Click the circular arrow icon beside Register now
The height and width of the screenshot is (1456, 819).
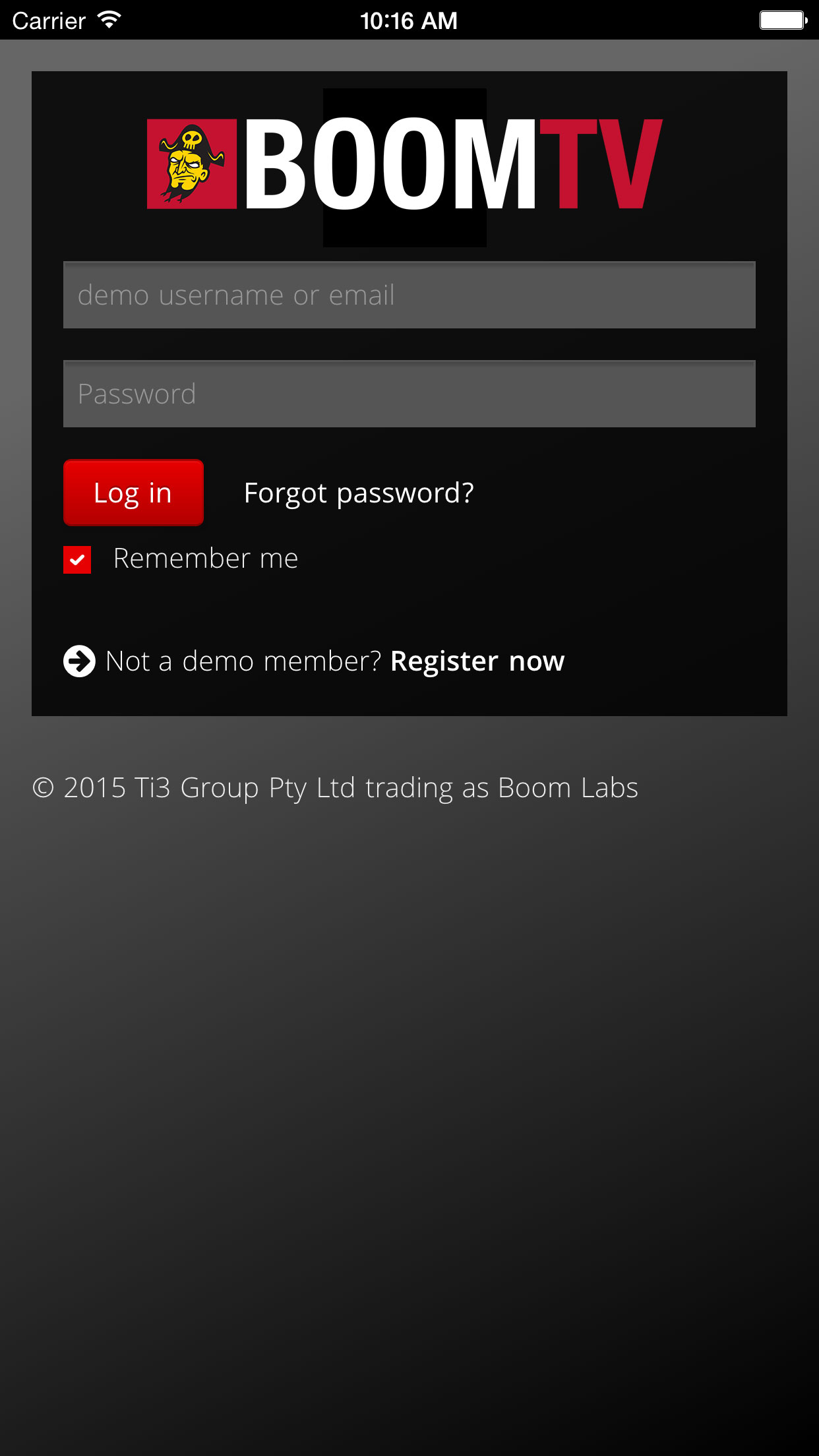click(x=78, y=660)
